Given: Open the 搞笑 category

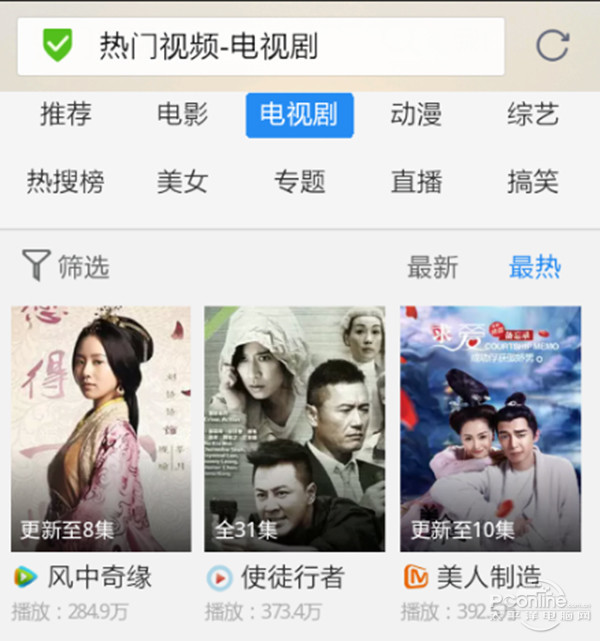Looking at the screenshot, I should (x=532, y=181).
